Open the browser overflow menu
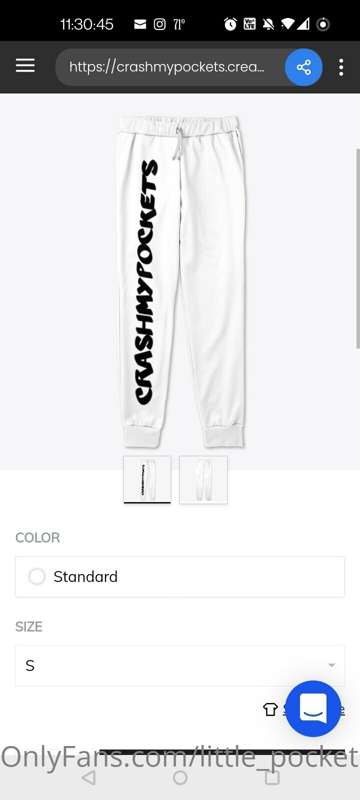The height and width of the screenshot is (800, 360). click(x=341, y=67)
